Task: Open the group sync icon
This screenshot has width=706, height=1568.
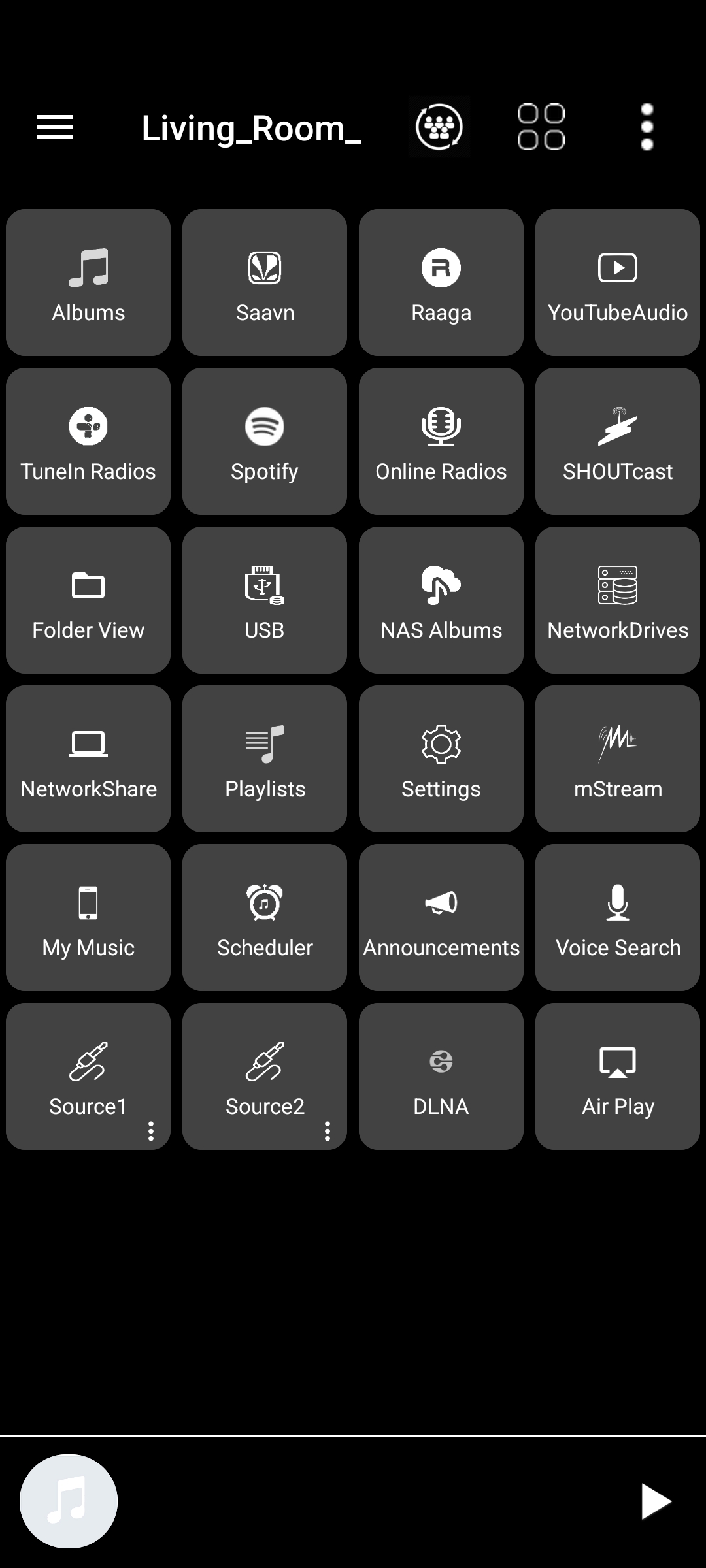Action: 439,127
